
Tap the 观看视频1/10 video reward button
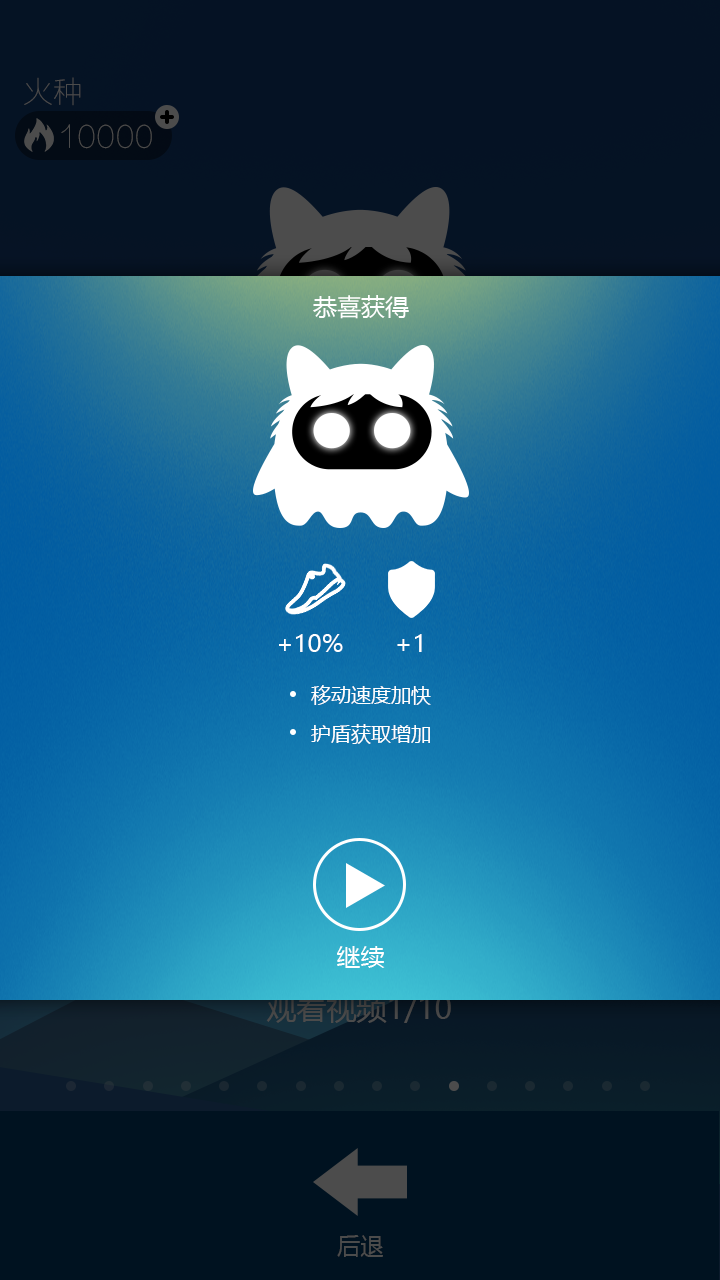tap(360, 1012)
